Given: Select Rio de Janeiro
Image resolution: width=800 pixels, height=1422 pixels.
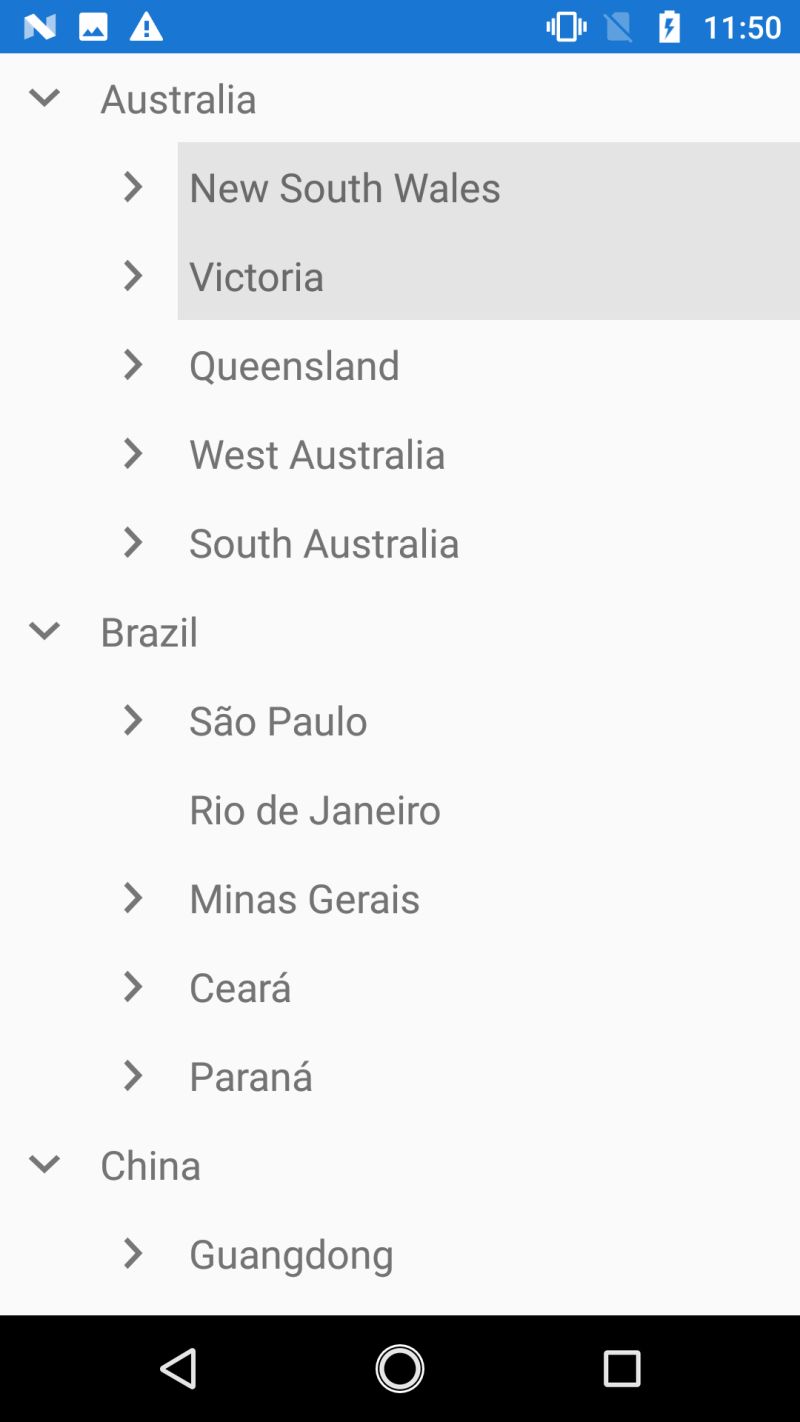Looking at the screenshot, I should 315,810.
